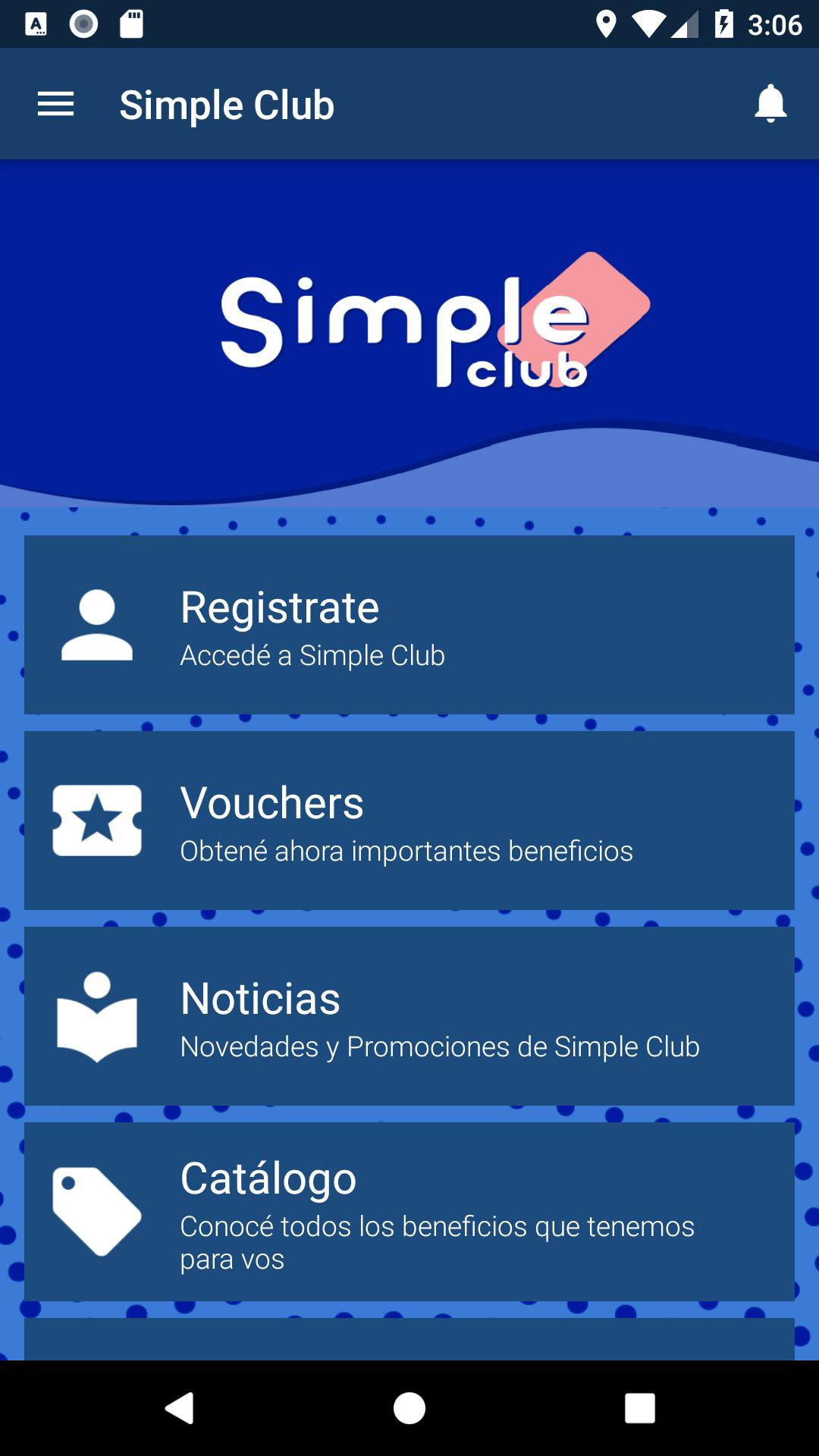The width and height of the screenshot is (819, 1456).
Task: Open the Vouchers section
Action: tap(409, 821)
